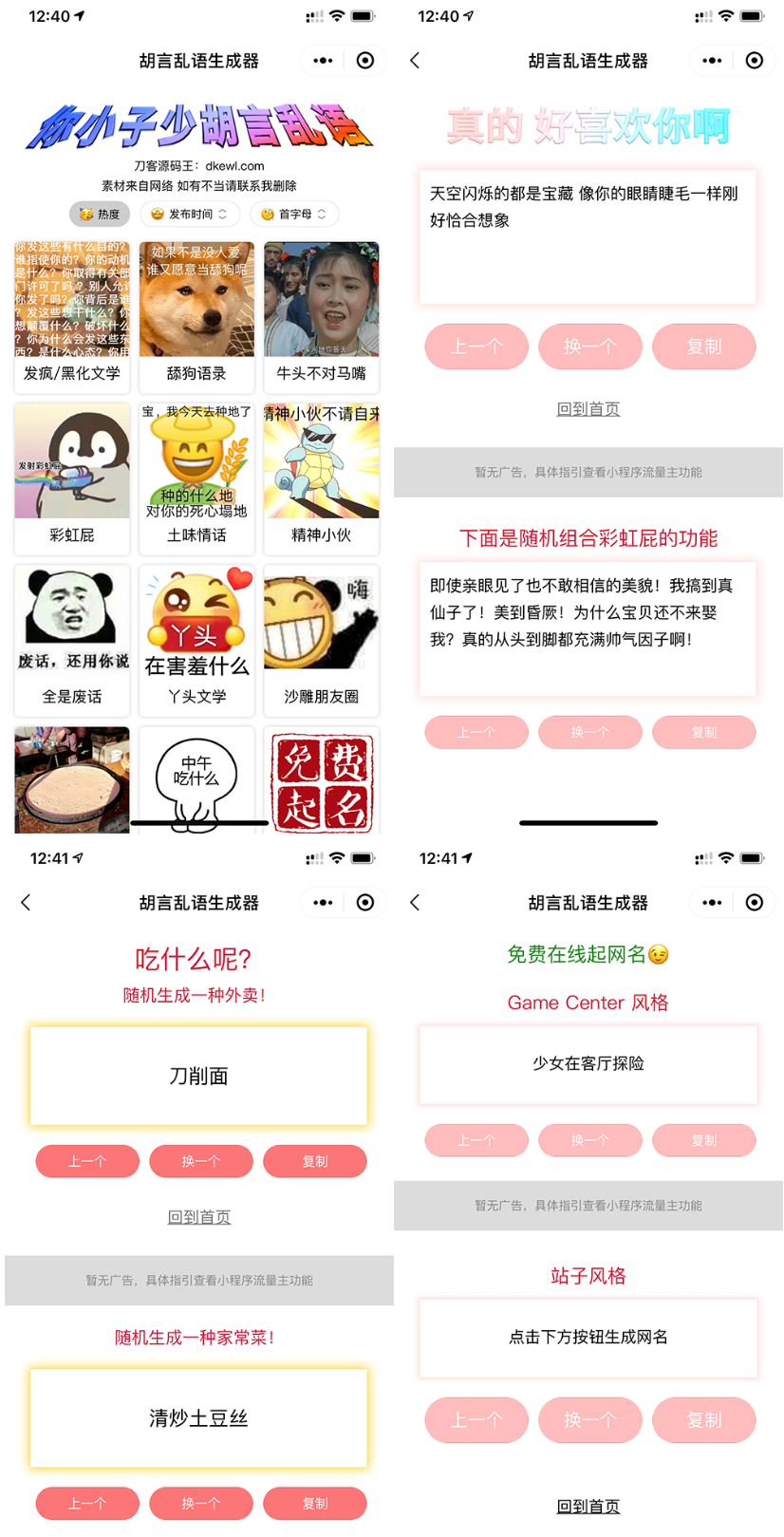This screenshot has height=1537, width=784.
Task: Click 上一个 to see the previous takeout dish
Action: pyautogui.click(x=86, y=1160)
